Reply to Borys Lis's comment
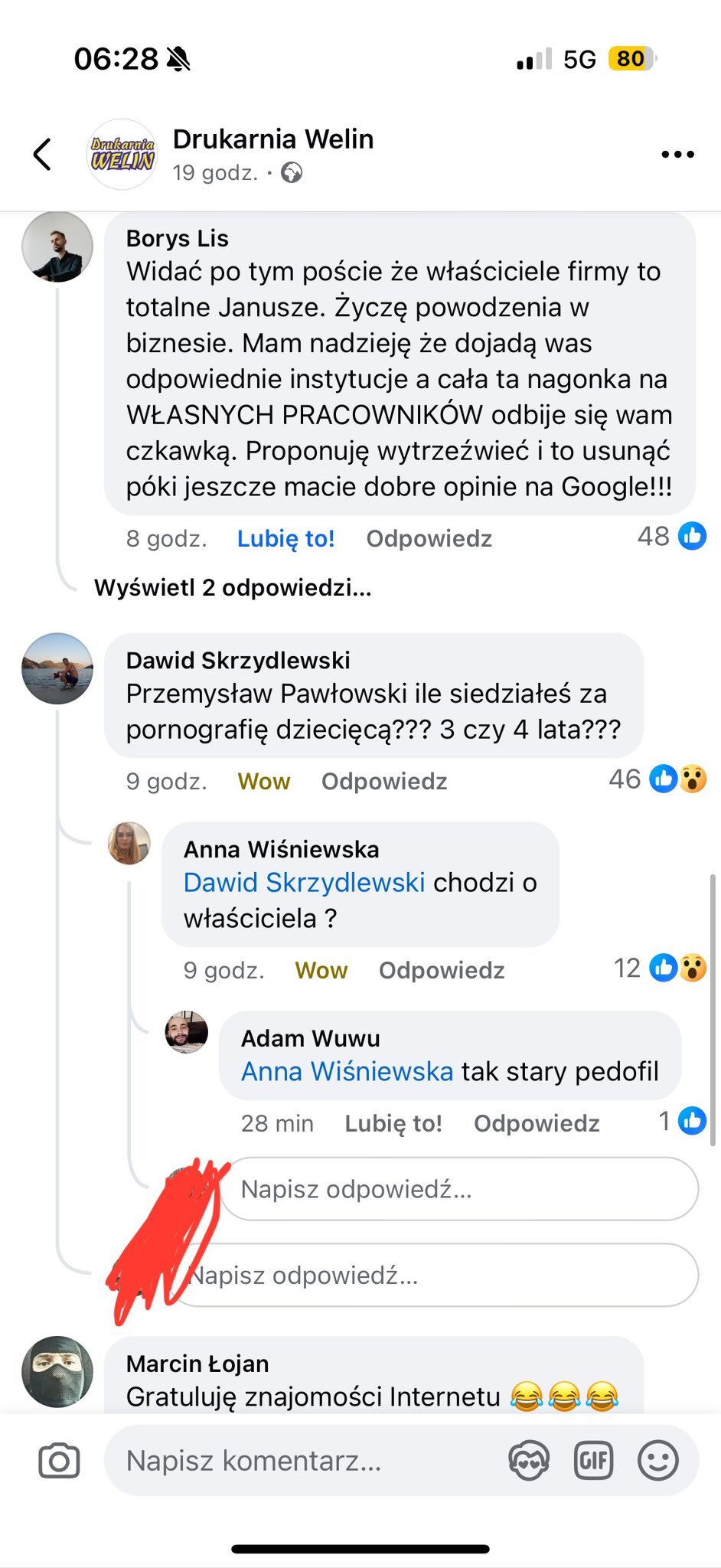The image size is (721, 1568). (x=429, y=538)
